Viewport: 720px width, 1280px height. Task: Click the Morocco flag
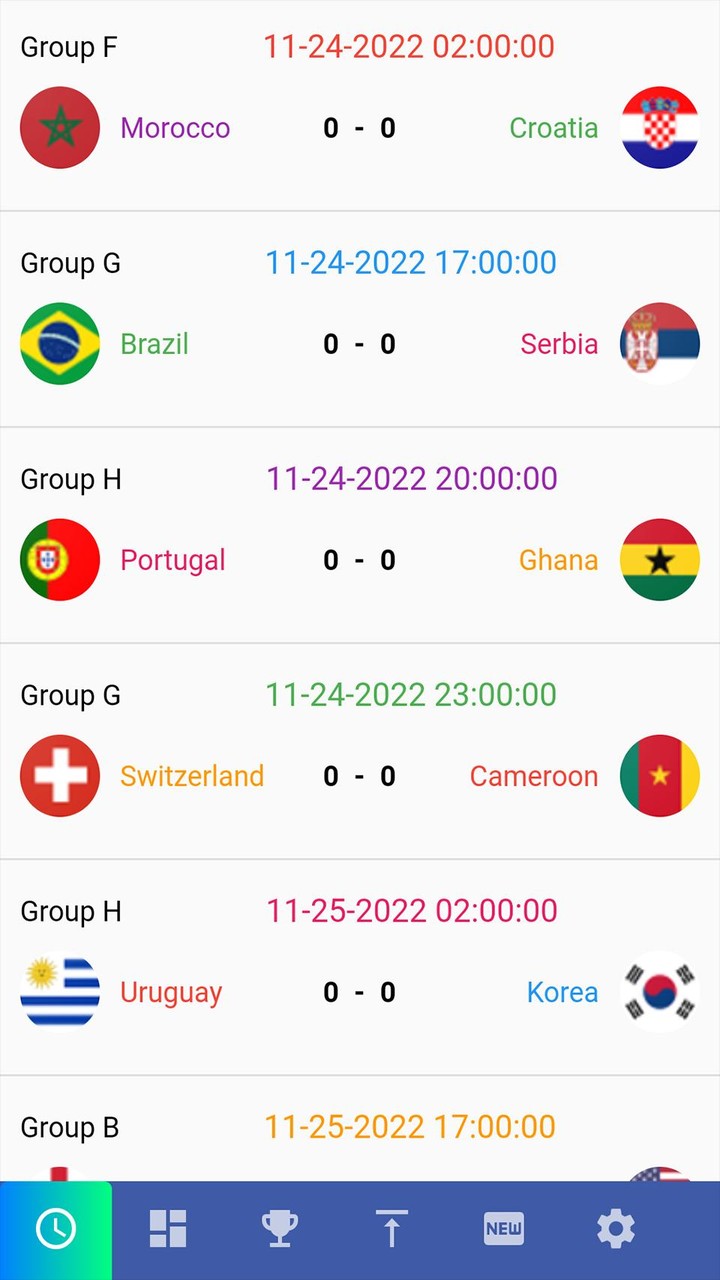pos(60,127)
